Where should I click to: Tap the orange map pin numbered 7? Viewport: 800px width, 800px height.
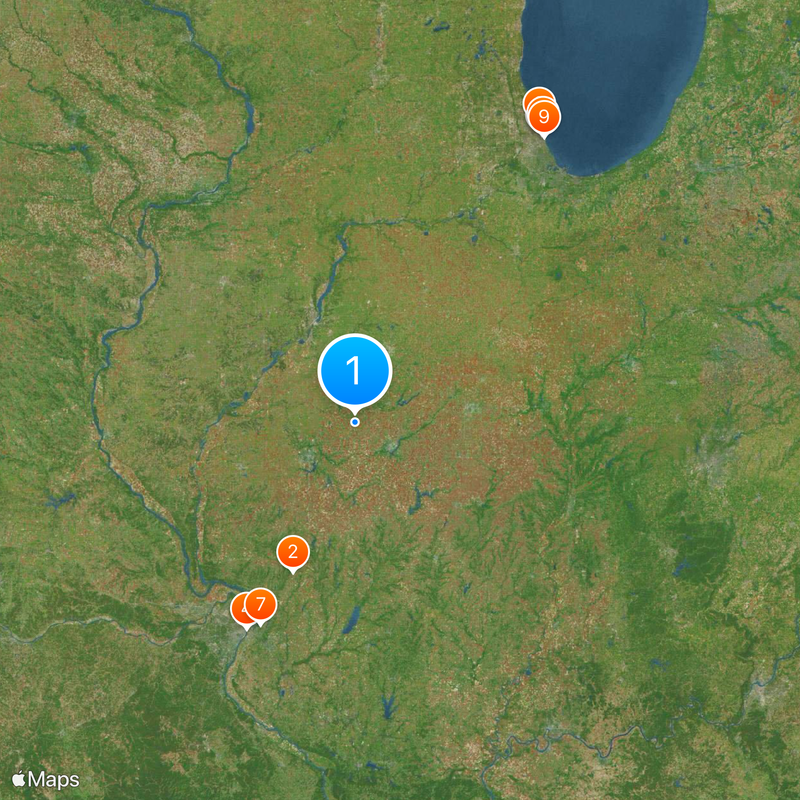[x=260, y=604]
